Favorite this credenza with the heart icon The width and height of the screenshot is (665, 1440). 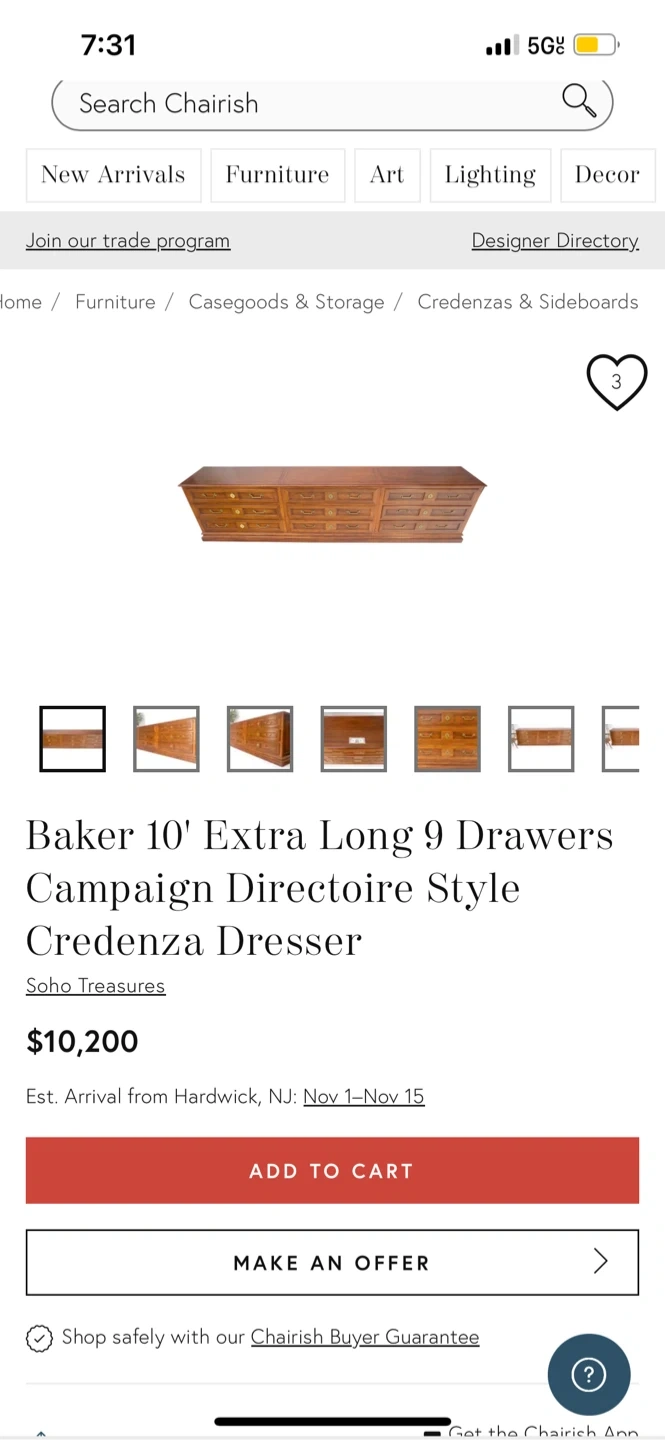pyautogui.click(x=616, y=382)
